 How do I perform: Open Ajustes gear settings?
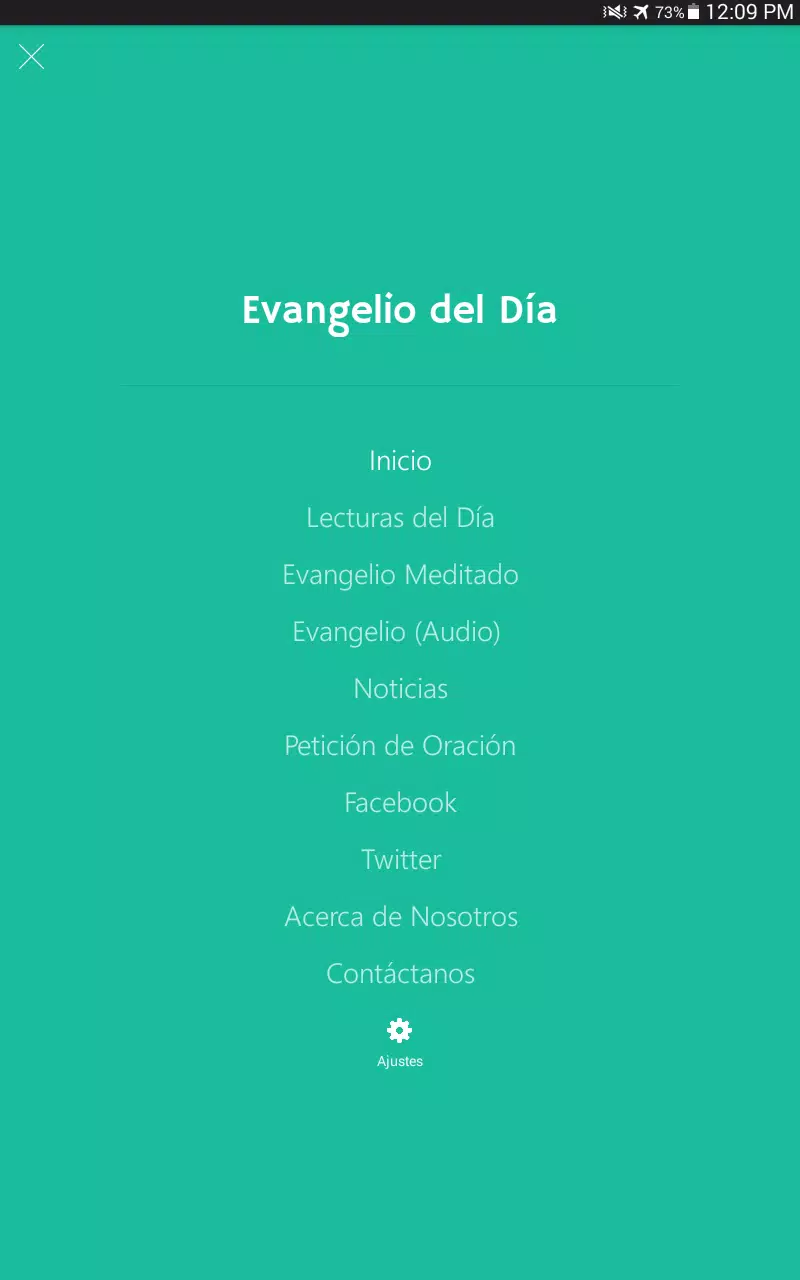[400, 1044]
